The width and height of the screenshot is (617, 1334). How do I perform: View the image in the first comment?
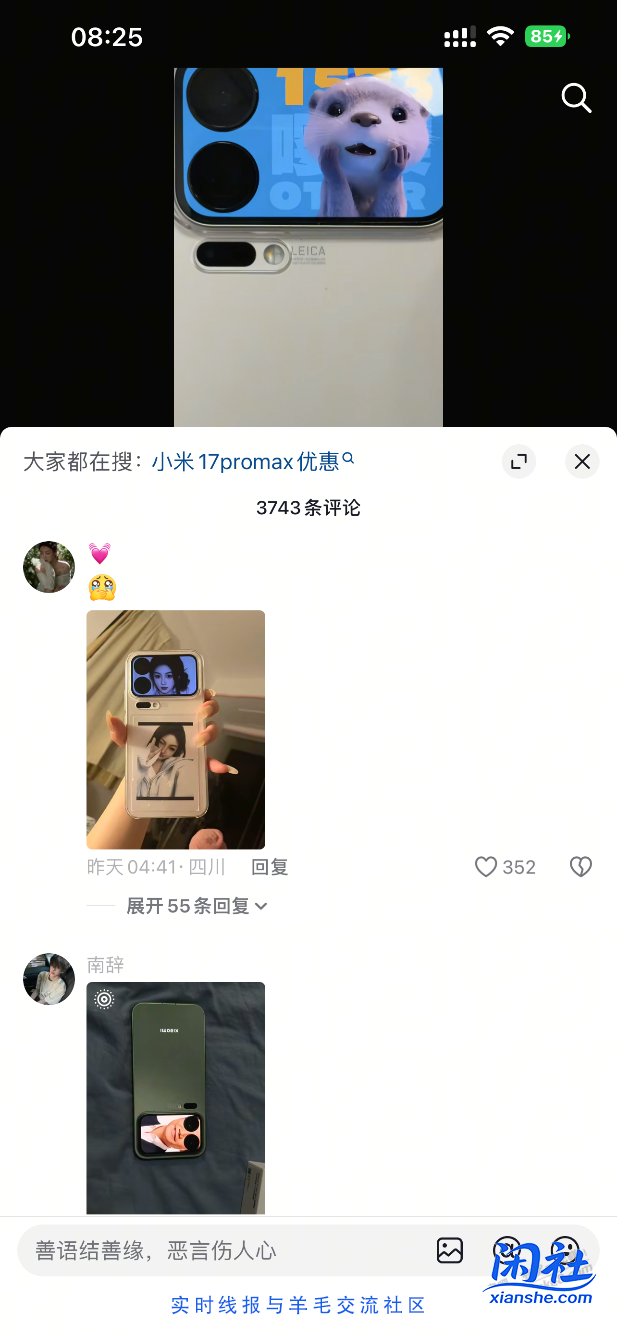[176, 729]
